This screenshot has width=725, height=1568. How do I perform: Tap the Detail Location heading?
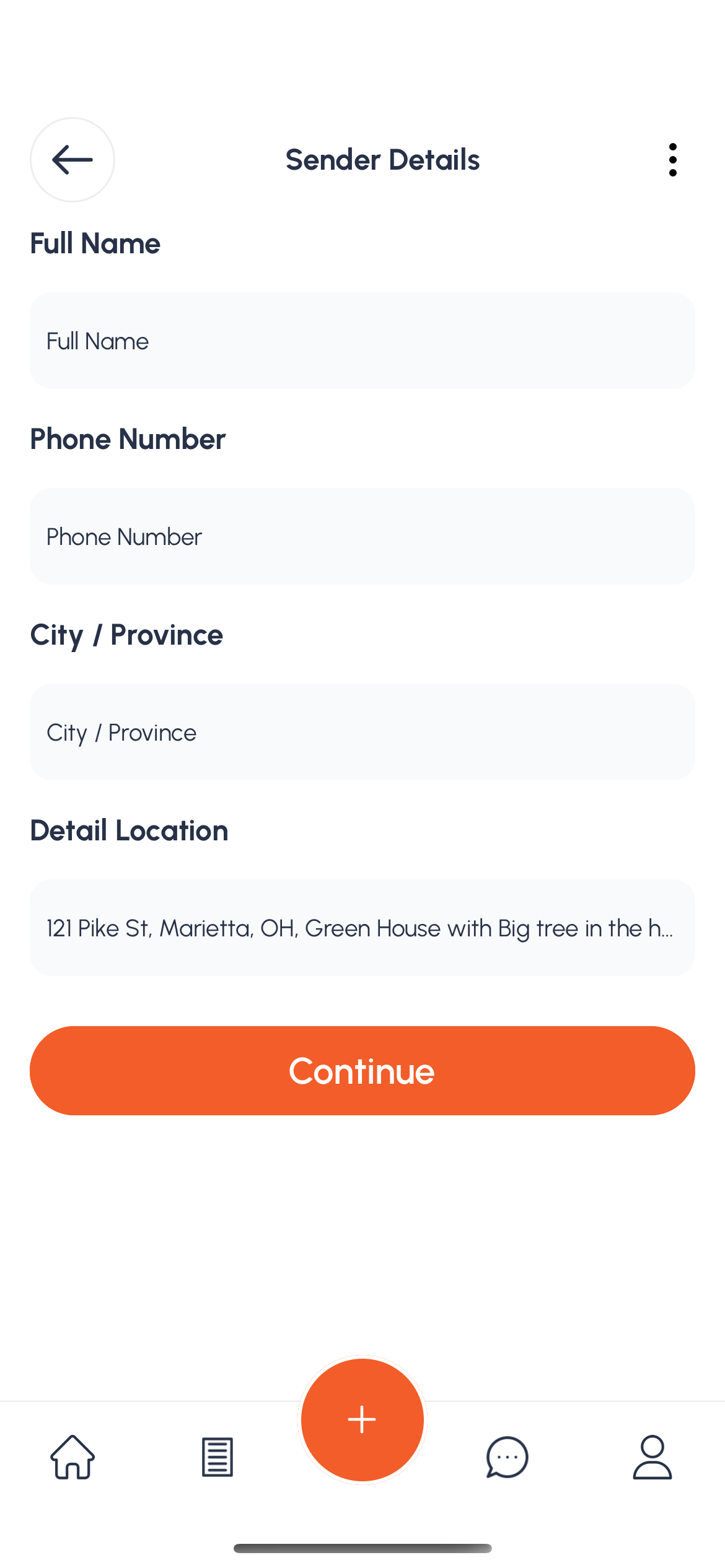[129, 830]
